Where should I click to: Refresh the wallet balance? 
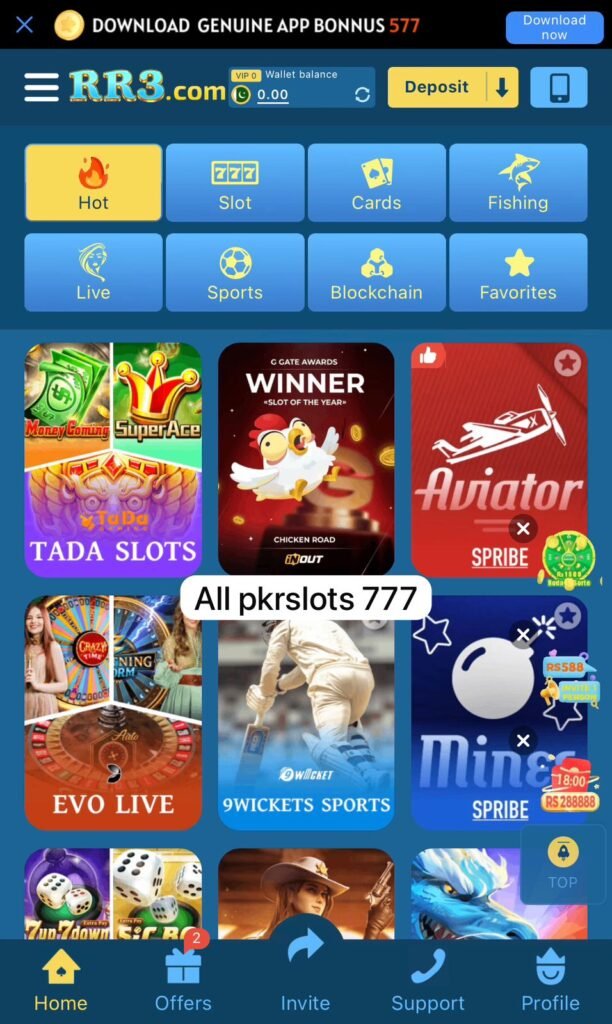362,95
